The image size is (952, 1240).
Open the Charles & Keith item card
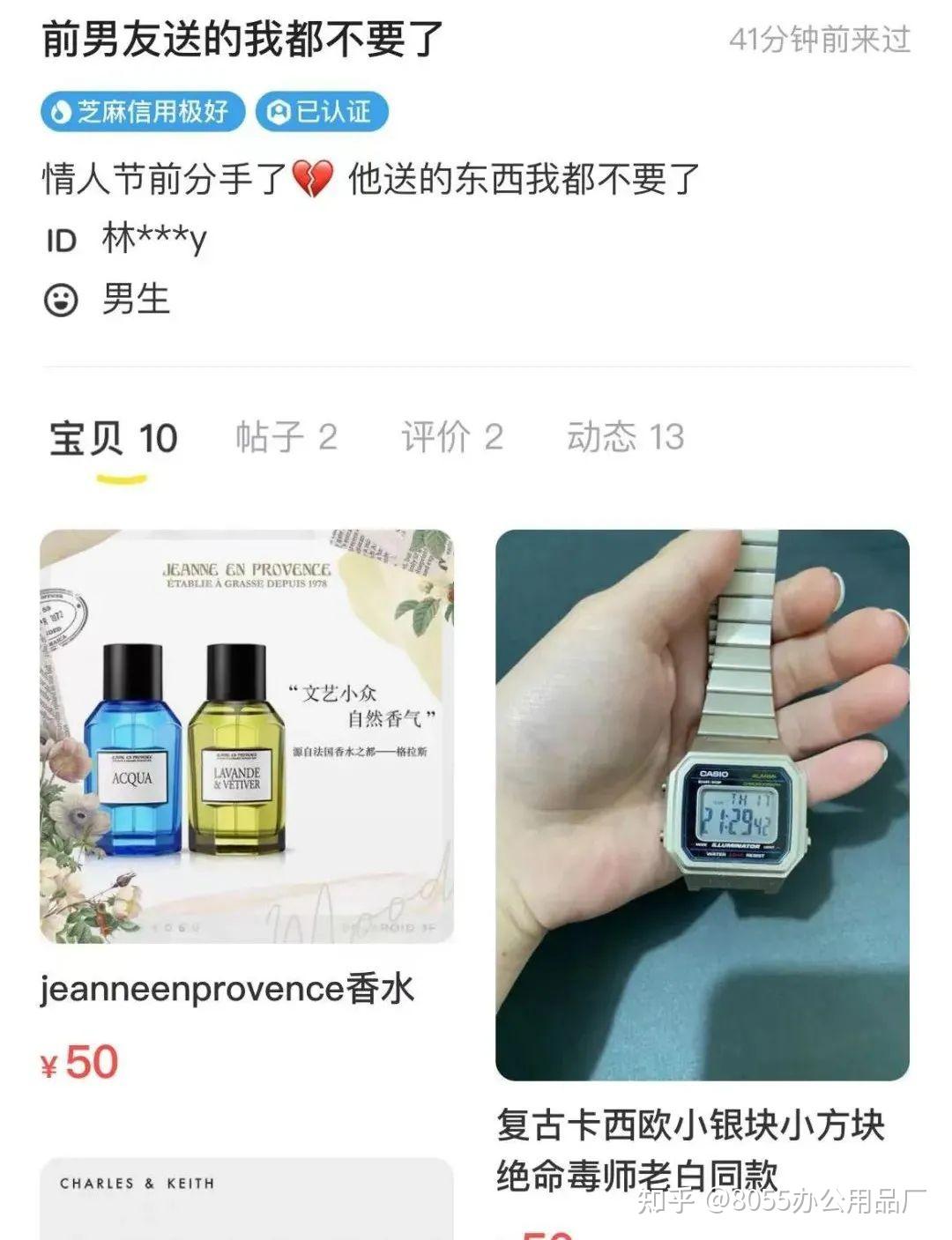[x=246, y=1199]
